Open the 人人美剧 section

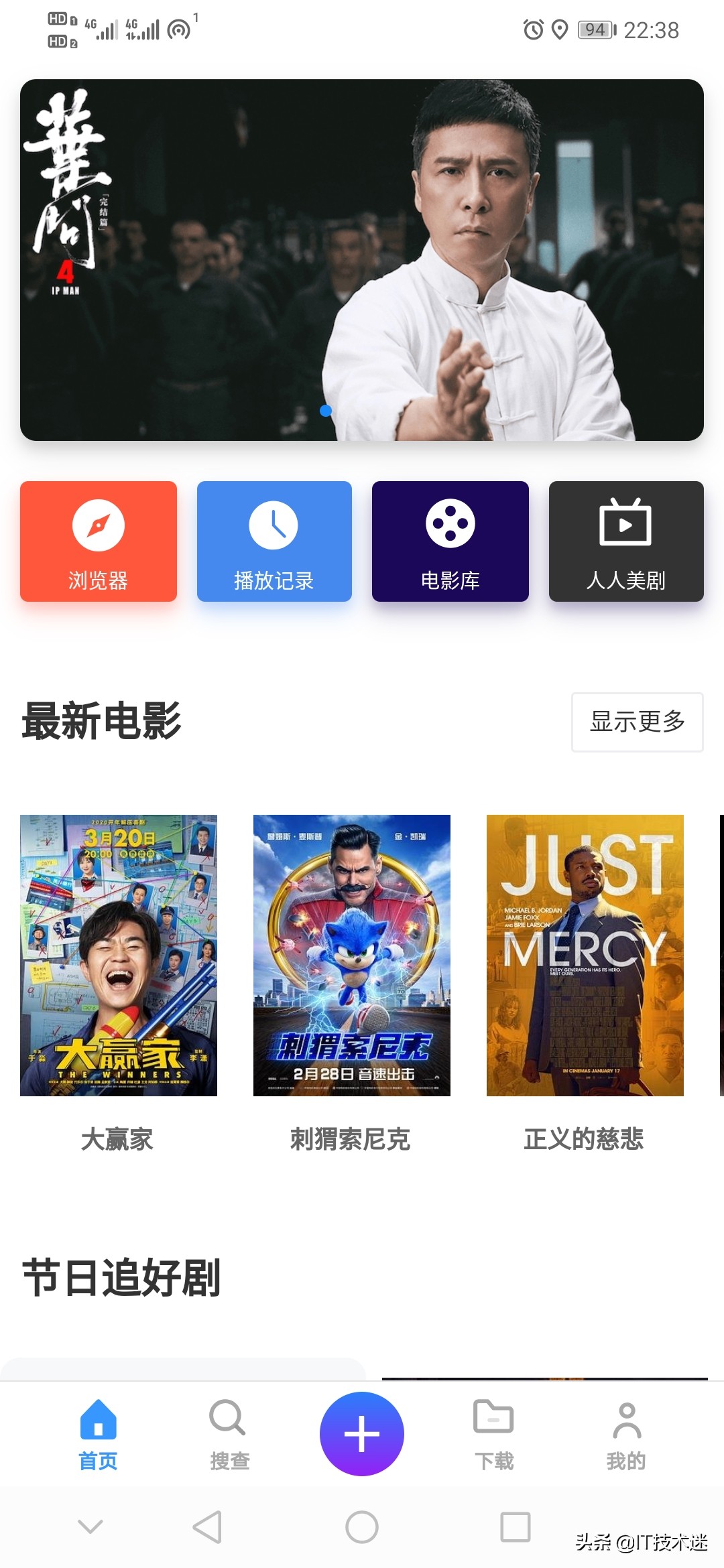(626, 541)
